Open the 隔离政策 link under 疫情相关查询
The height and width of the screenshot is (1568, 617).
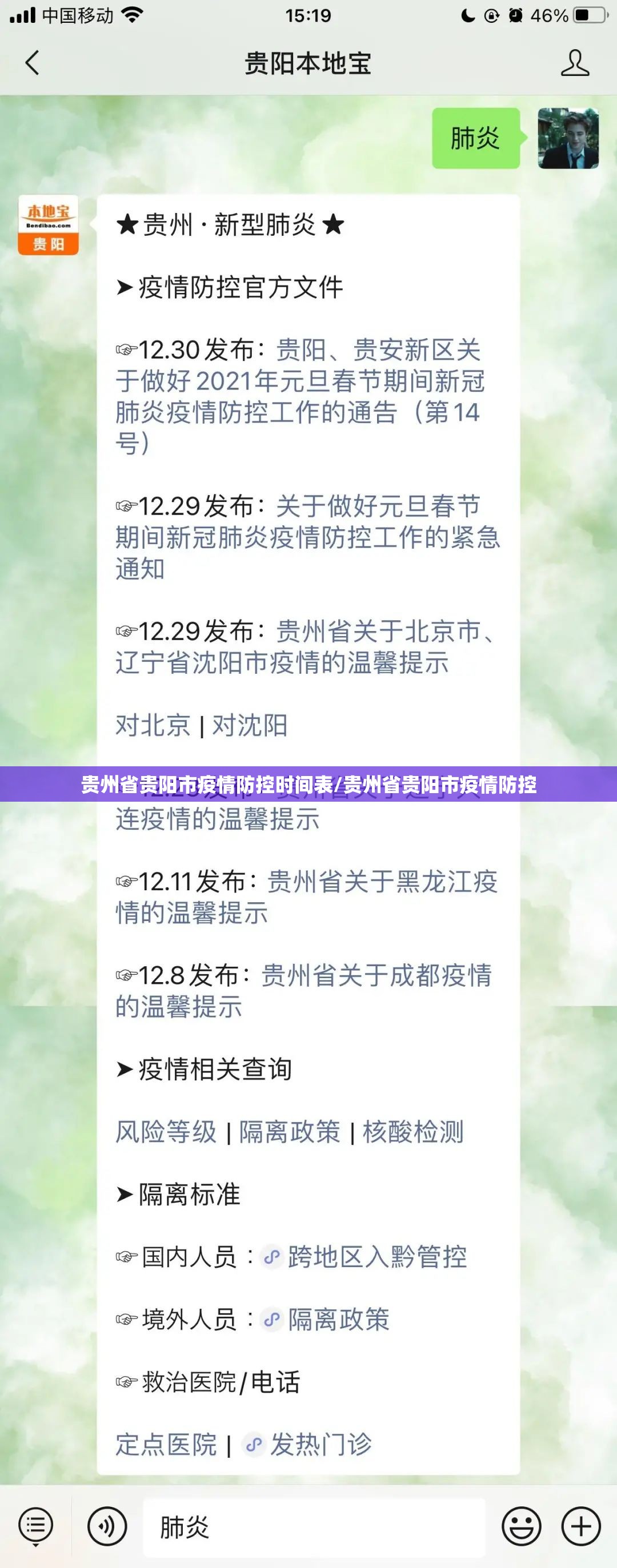click(x=289, y=1132)
